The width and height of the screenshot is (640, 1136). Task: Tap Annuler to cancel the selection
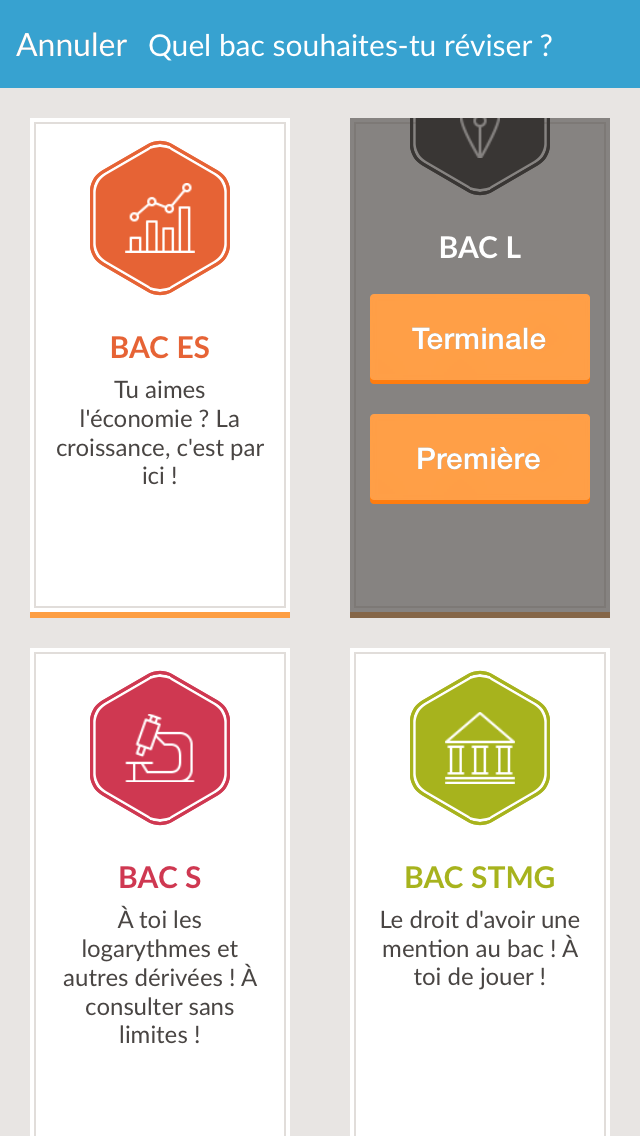point(72,45)
